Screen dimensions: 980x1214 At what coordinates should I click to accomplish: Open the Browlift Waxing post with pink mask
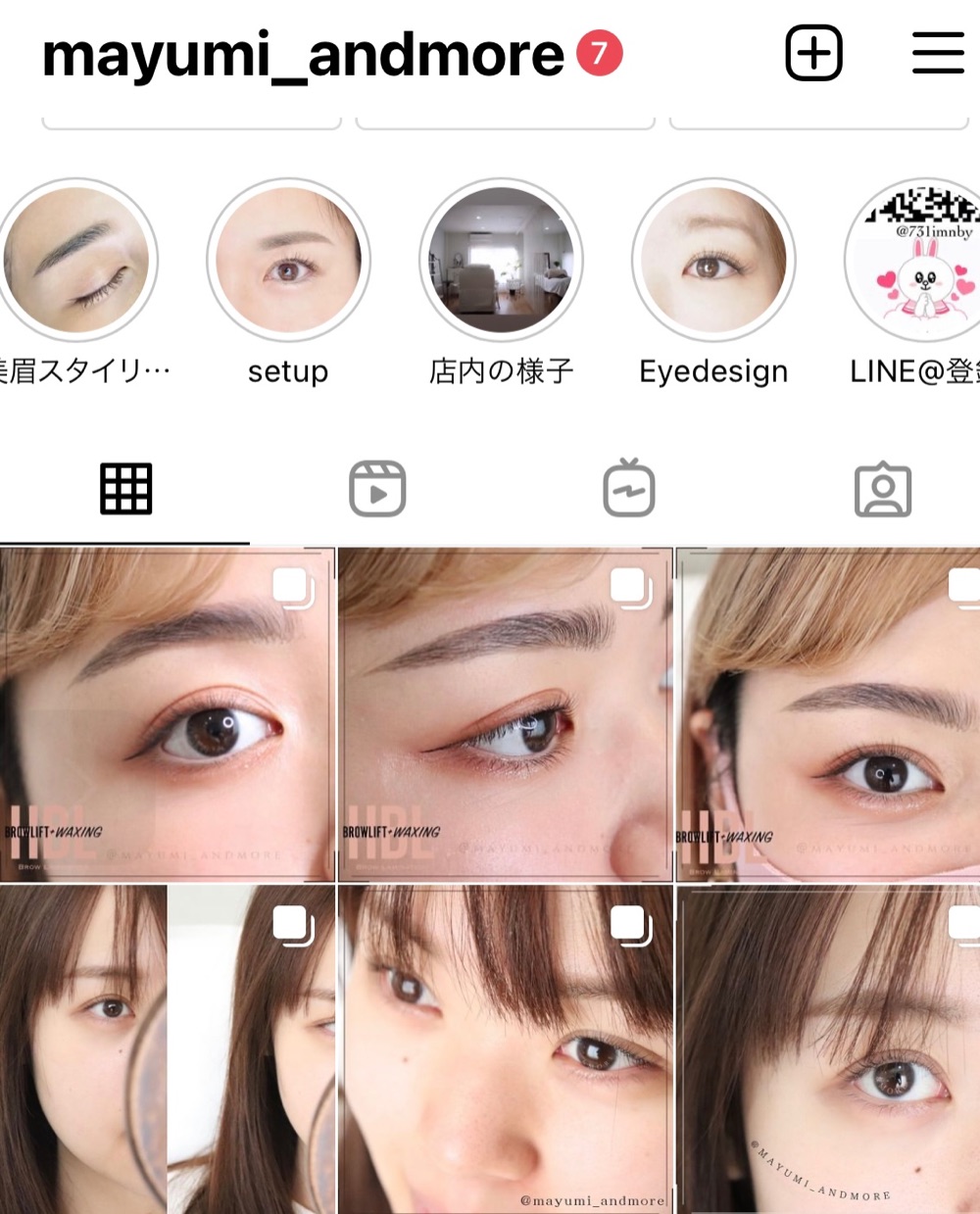click(x=828, y=715)
